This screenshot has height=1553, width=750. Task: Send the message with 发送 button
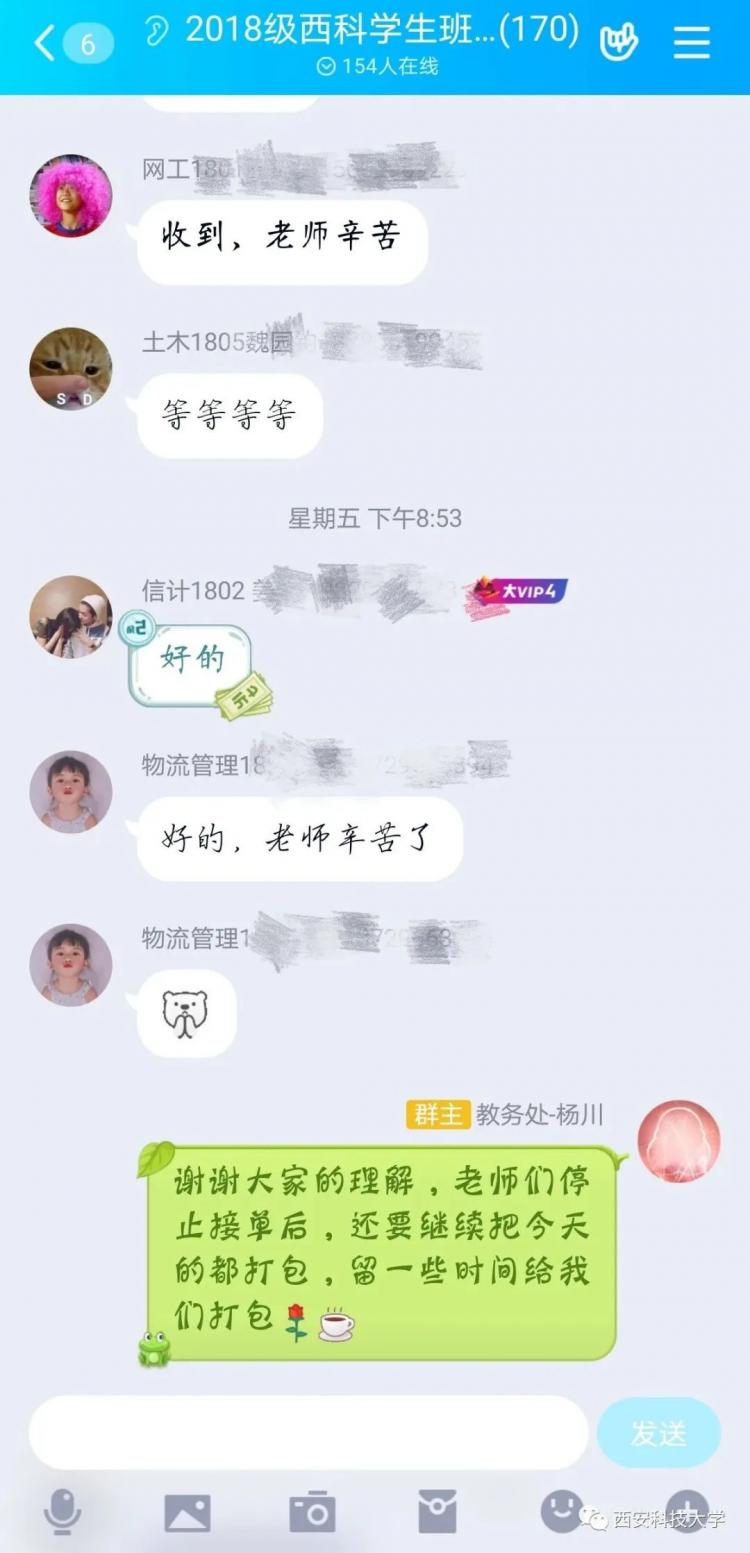tap(658, 1432)
